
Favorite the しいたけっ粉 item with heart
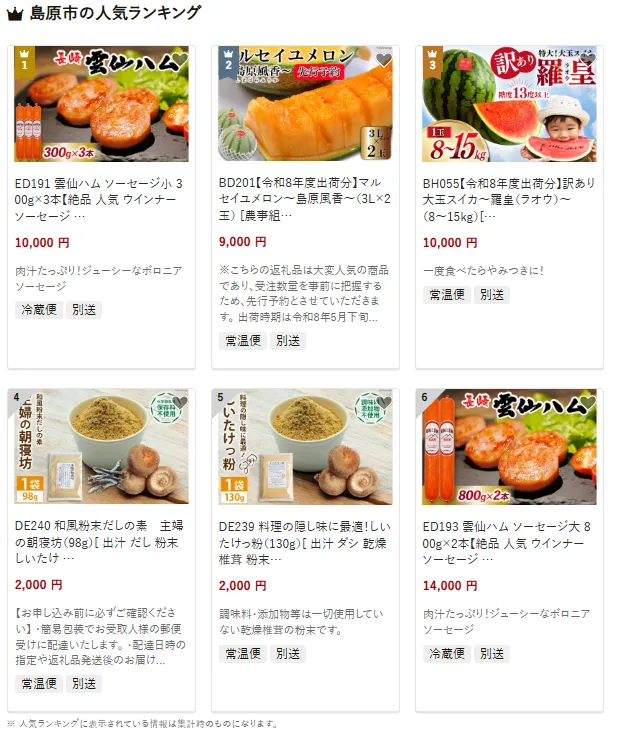pos(383,403)
